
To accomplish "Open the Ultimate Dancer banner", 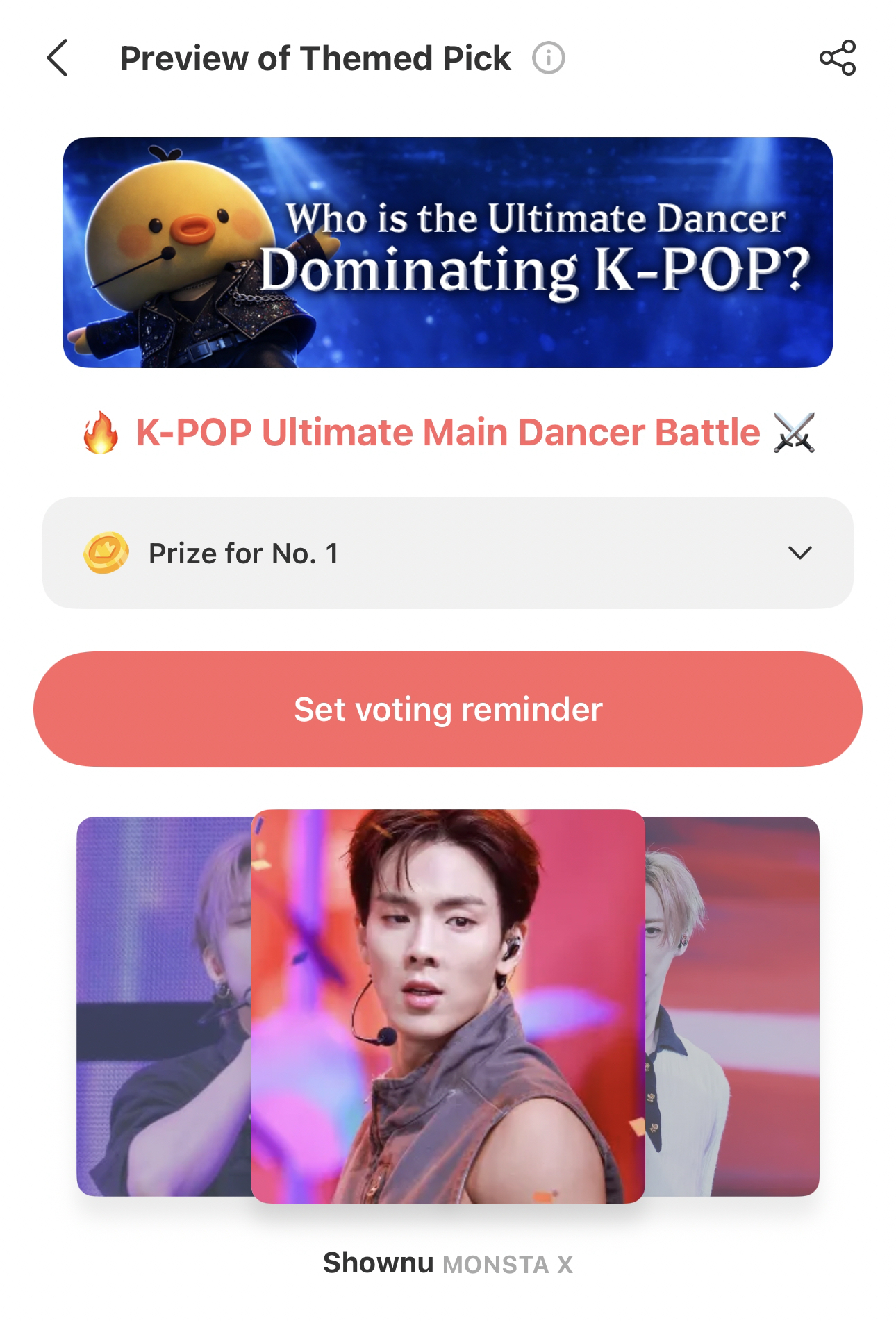I will [x=448, y=252].
